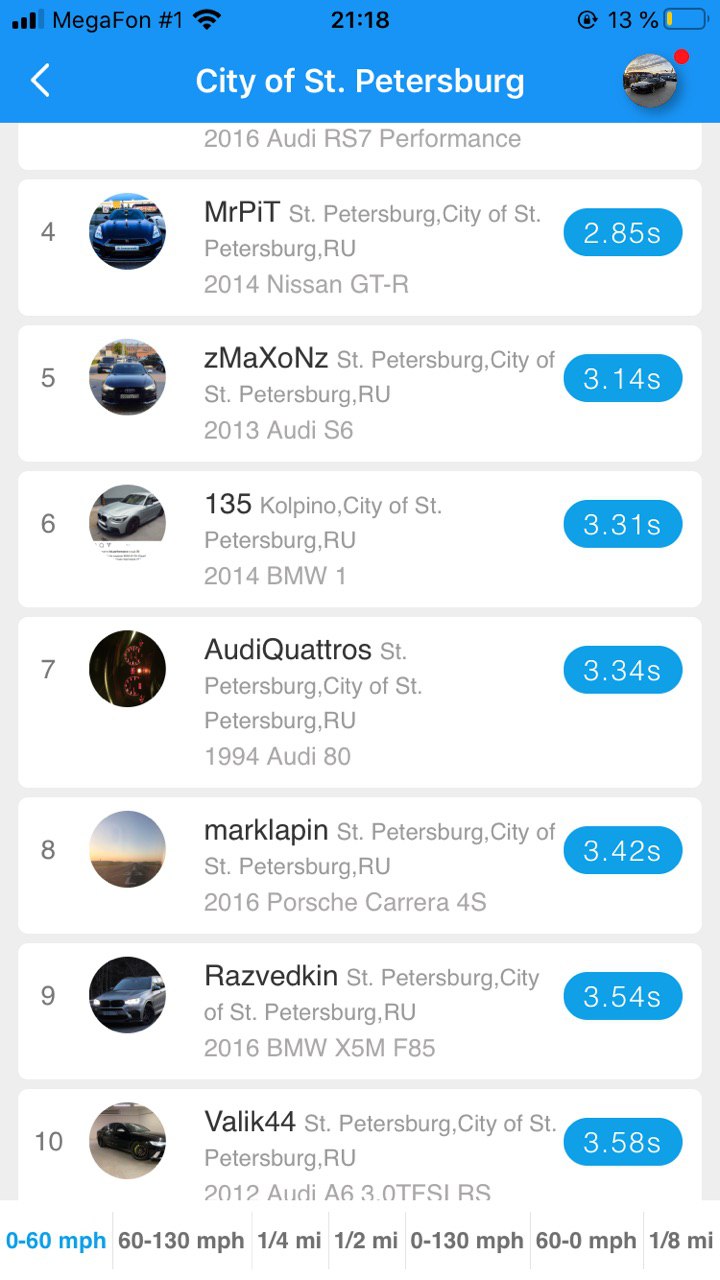This screenshot has height=1280, width=720.
Task: Open MrPiT's Nissan GT-R entry
Action: 360,248
